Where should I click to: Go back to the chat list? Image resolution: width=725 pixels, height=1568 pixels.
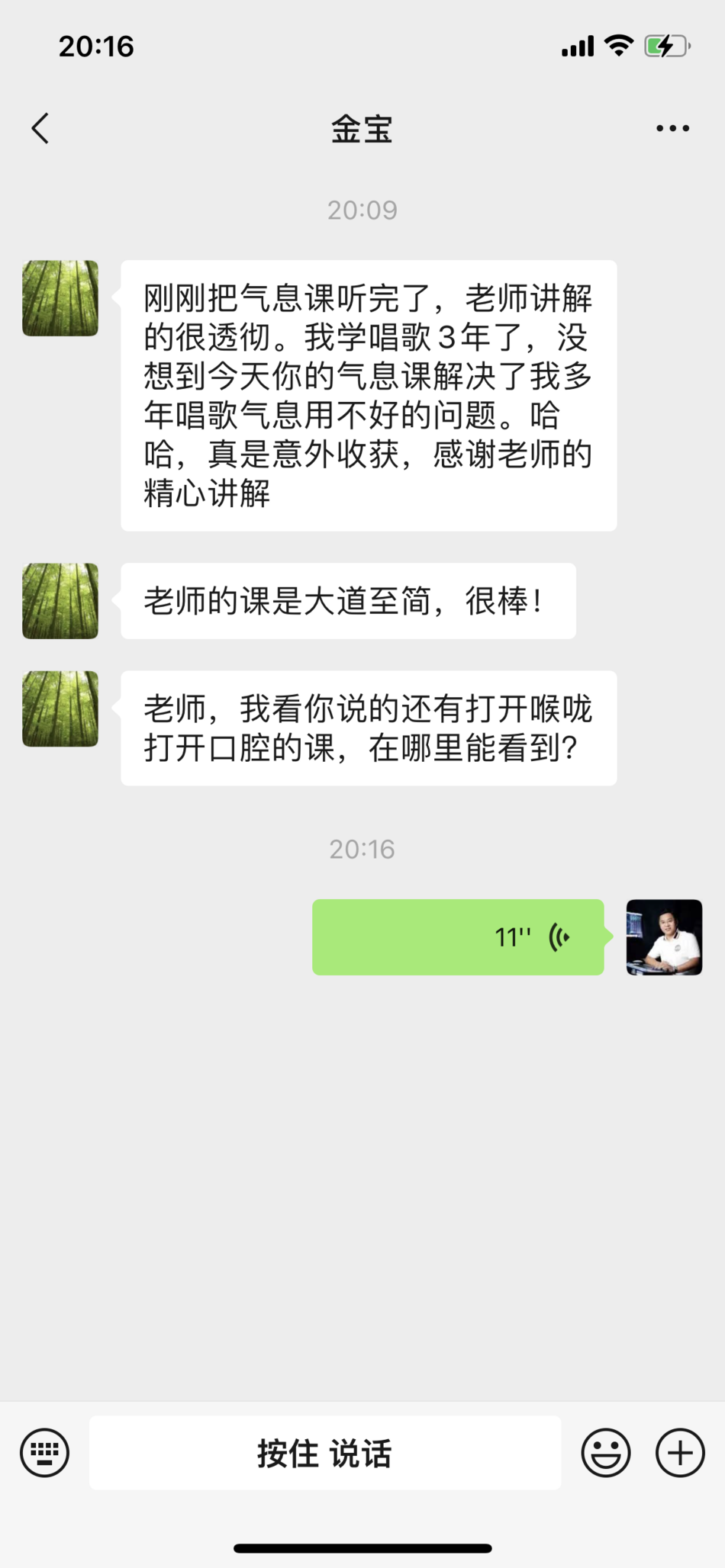(41, 128)
